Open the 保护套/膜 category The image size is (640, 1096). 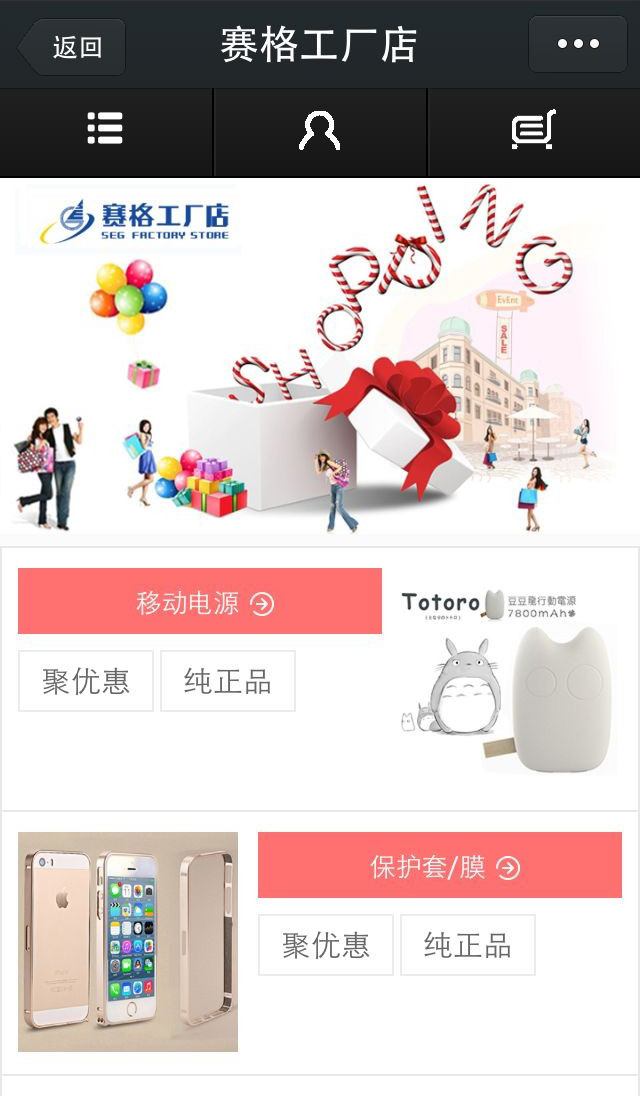point(439,865)
